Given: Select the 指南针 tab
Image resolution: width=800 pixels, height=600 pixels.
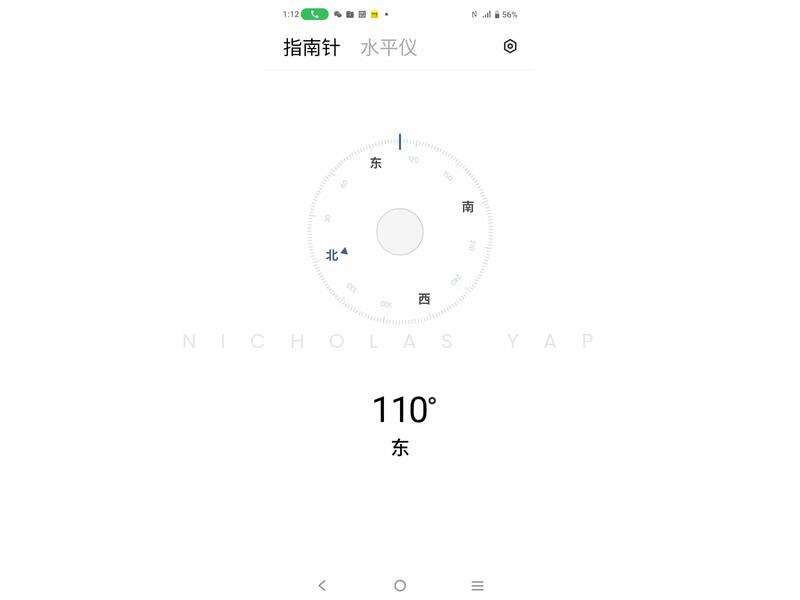Looking at the screenshot, I should click(x=311, y=47).
